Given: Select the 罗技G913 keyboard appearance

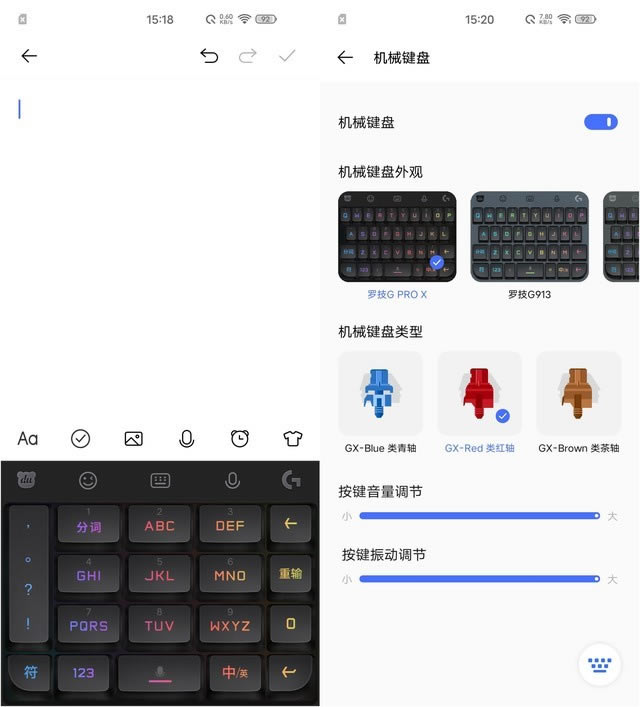Looking at the screenshot, I should point(529,237).
